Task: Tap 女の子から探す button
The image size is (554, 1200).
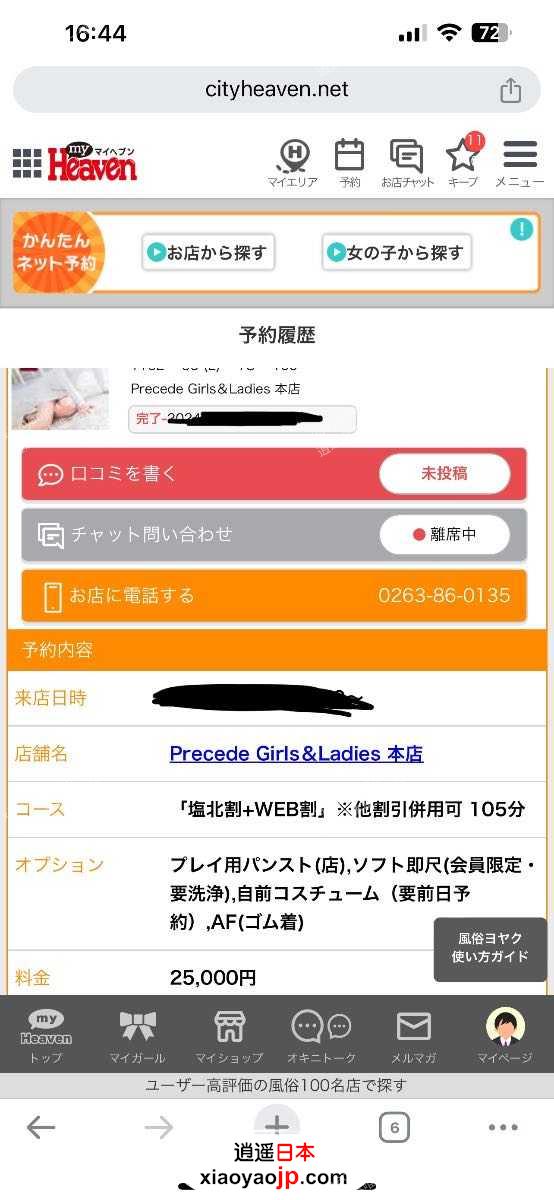Action: point(396,253)
